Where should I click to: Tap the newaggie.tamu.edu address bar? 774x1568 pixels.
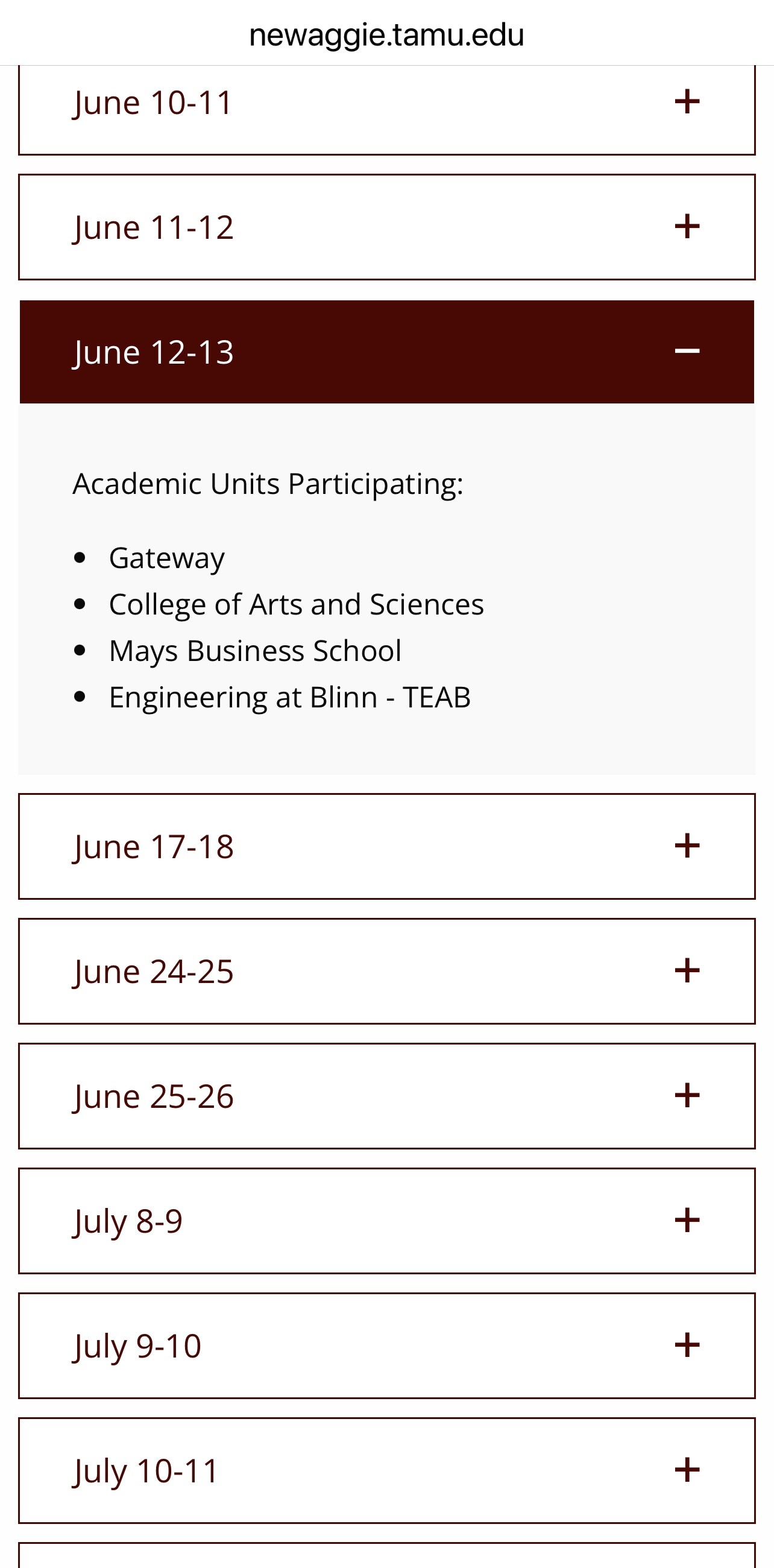[387, 35]
